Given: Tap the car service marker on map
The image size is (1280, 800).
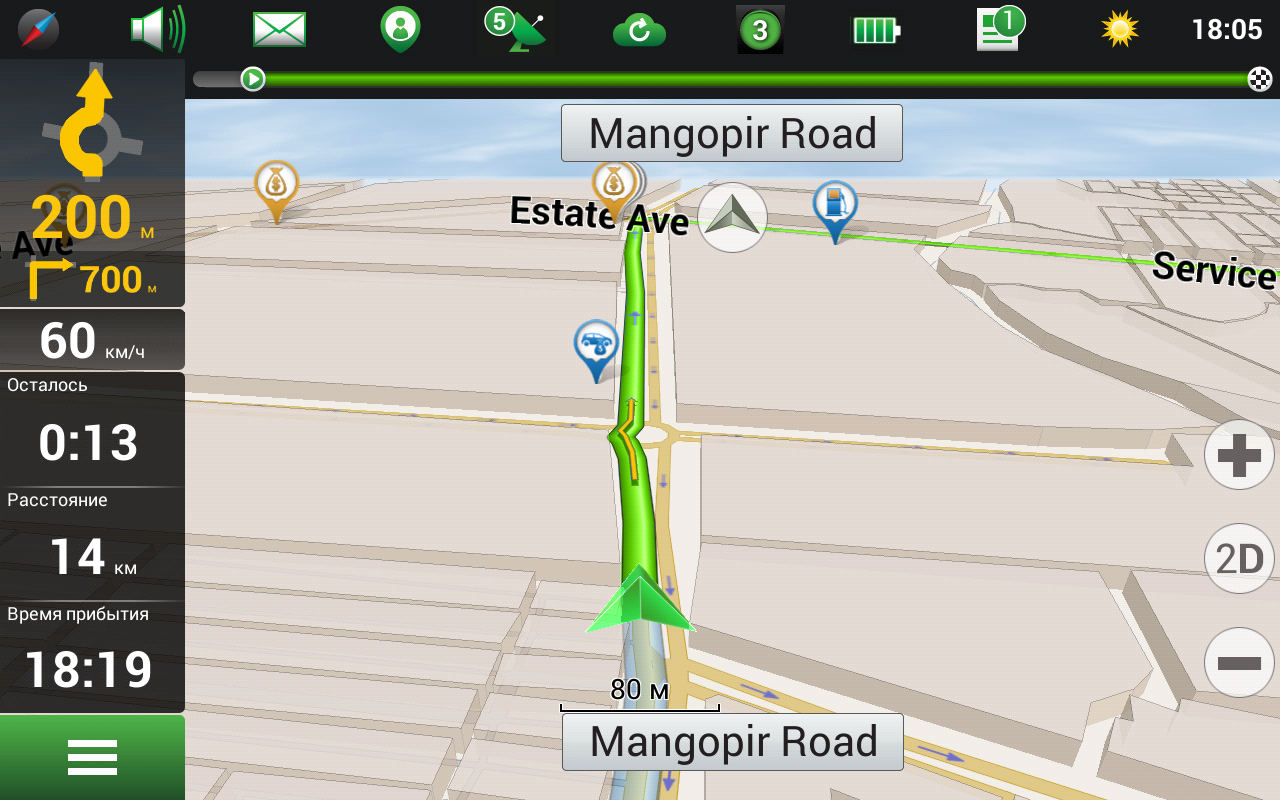Looking at the screenshot, I should pyautogui.click(x=596, y=345).
